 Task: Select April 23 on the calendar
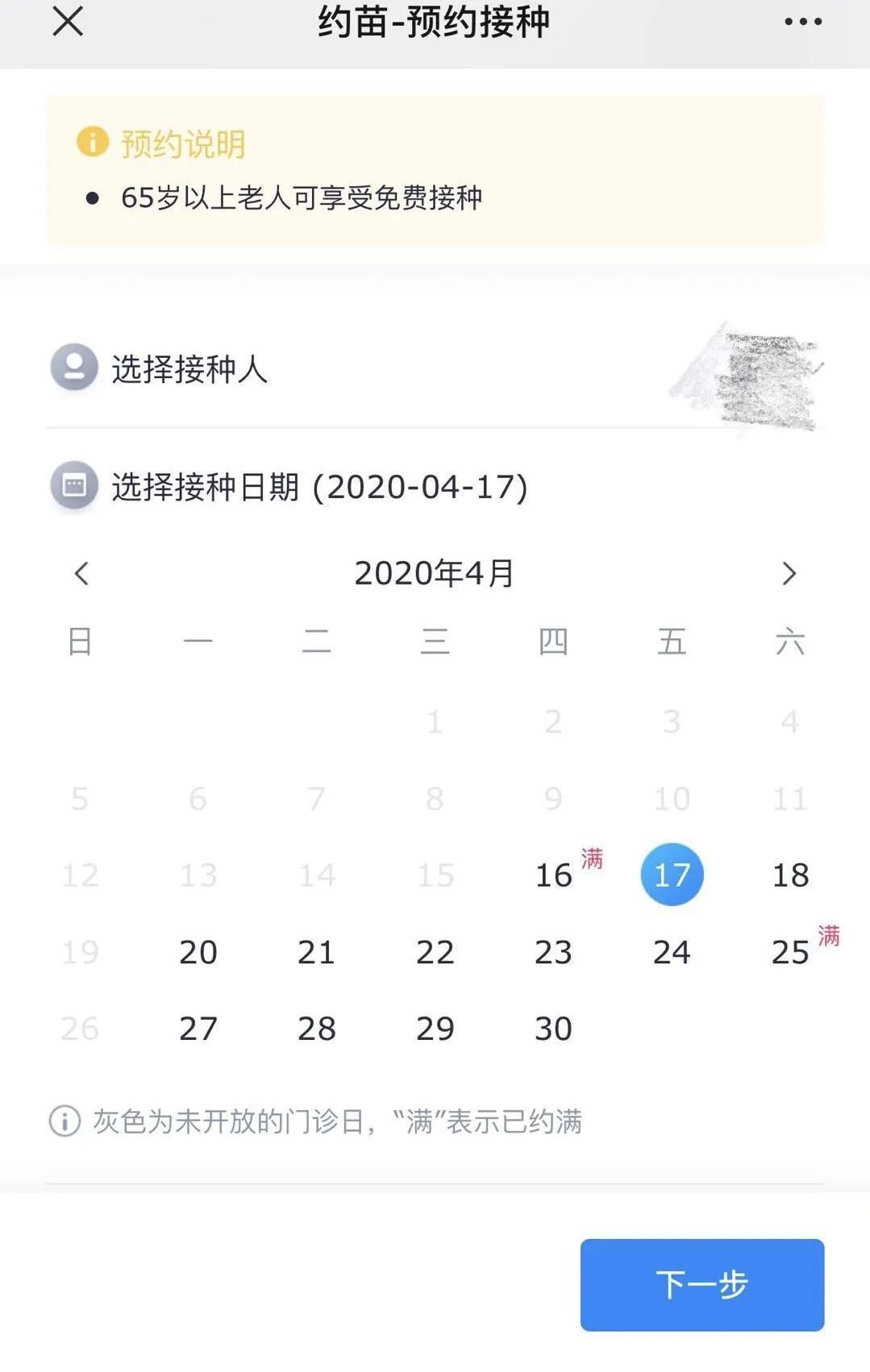tap(553, 952)
